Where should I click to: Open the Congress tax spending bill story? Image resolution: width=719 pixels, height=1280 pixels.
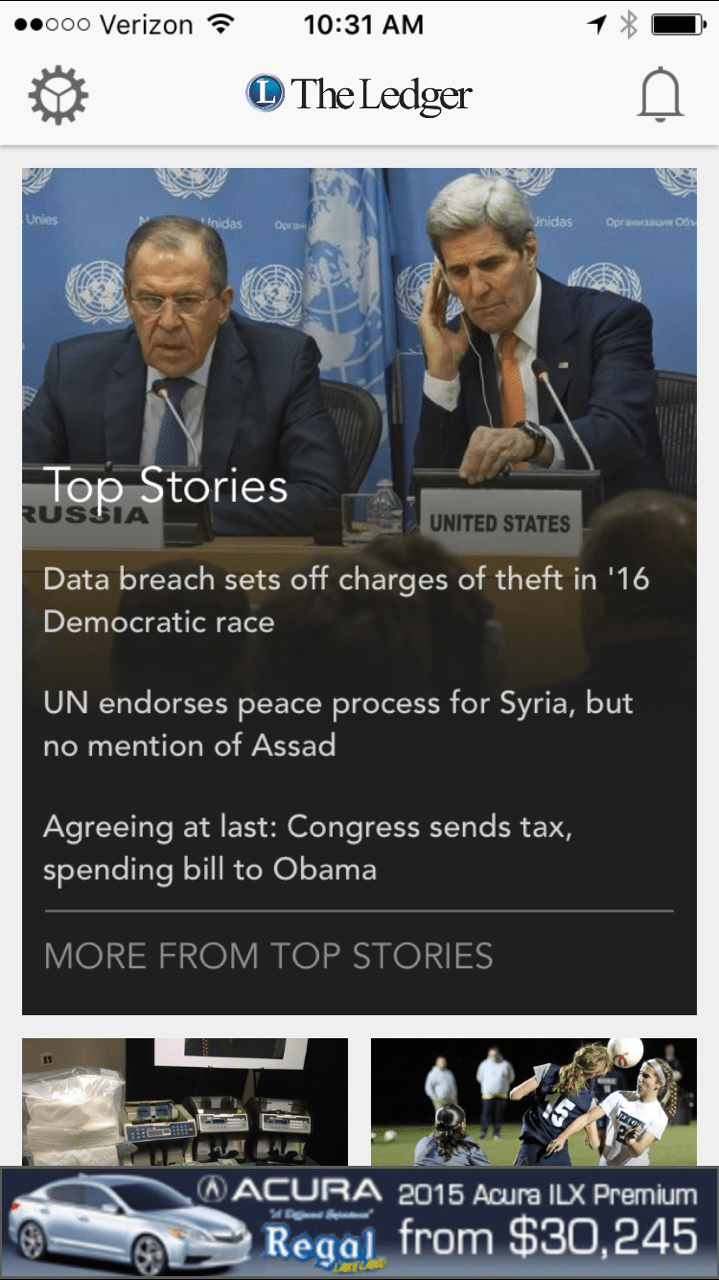pyautogui.click(x=307, y=848)
